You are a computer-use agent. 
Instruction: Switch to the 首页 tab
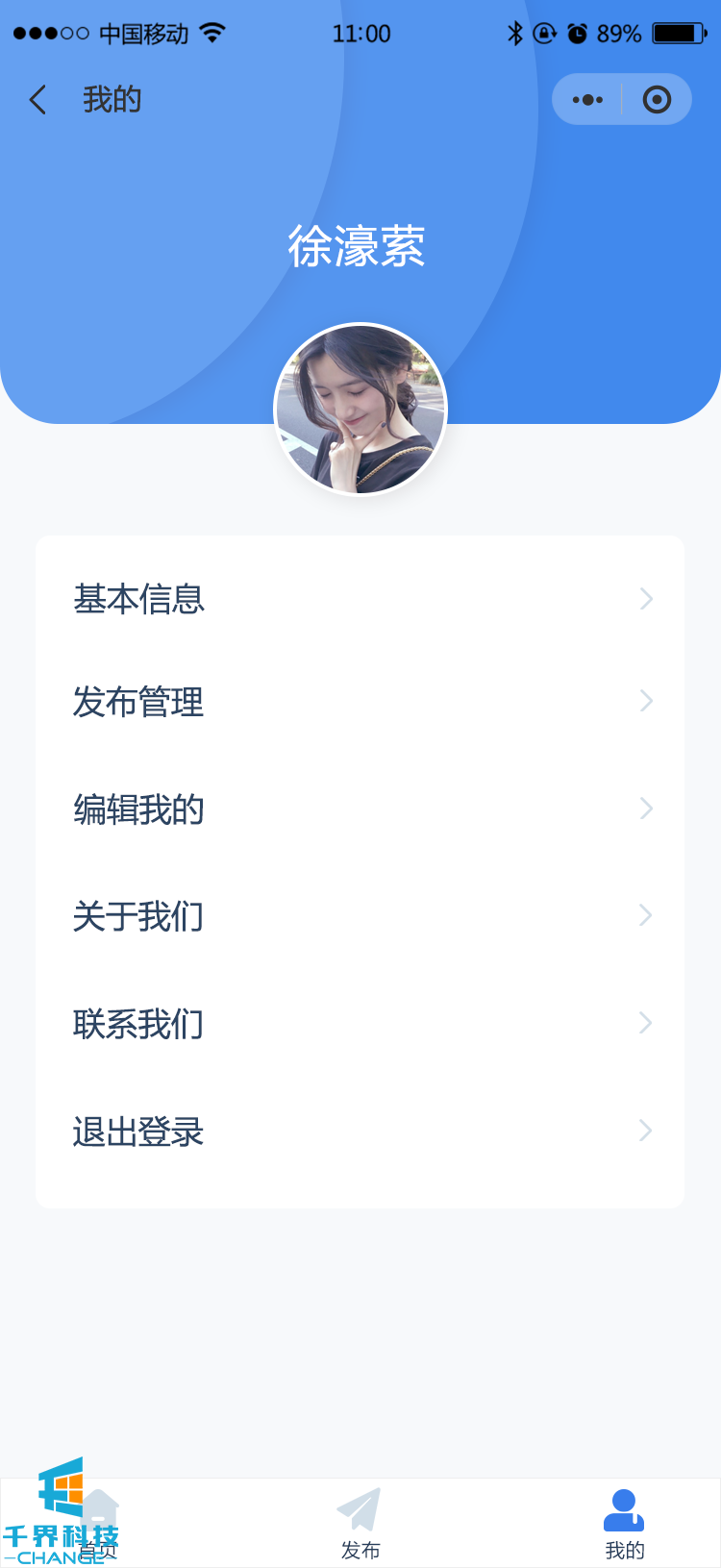tap(98, 1524)
